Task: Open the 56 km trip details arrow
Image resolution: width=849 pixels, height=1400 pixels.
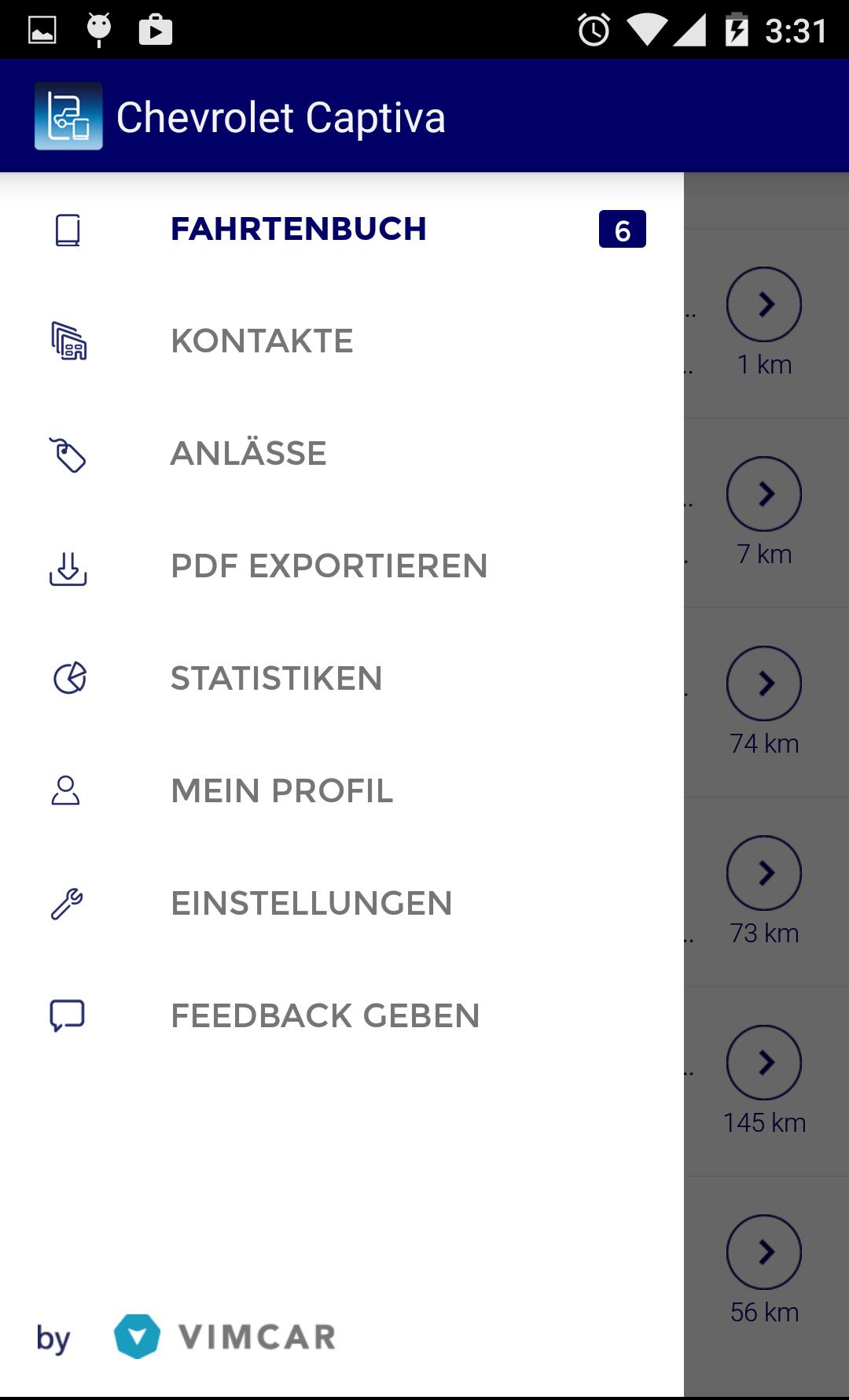Action: point(763,1252)
